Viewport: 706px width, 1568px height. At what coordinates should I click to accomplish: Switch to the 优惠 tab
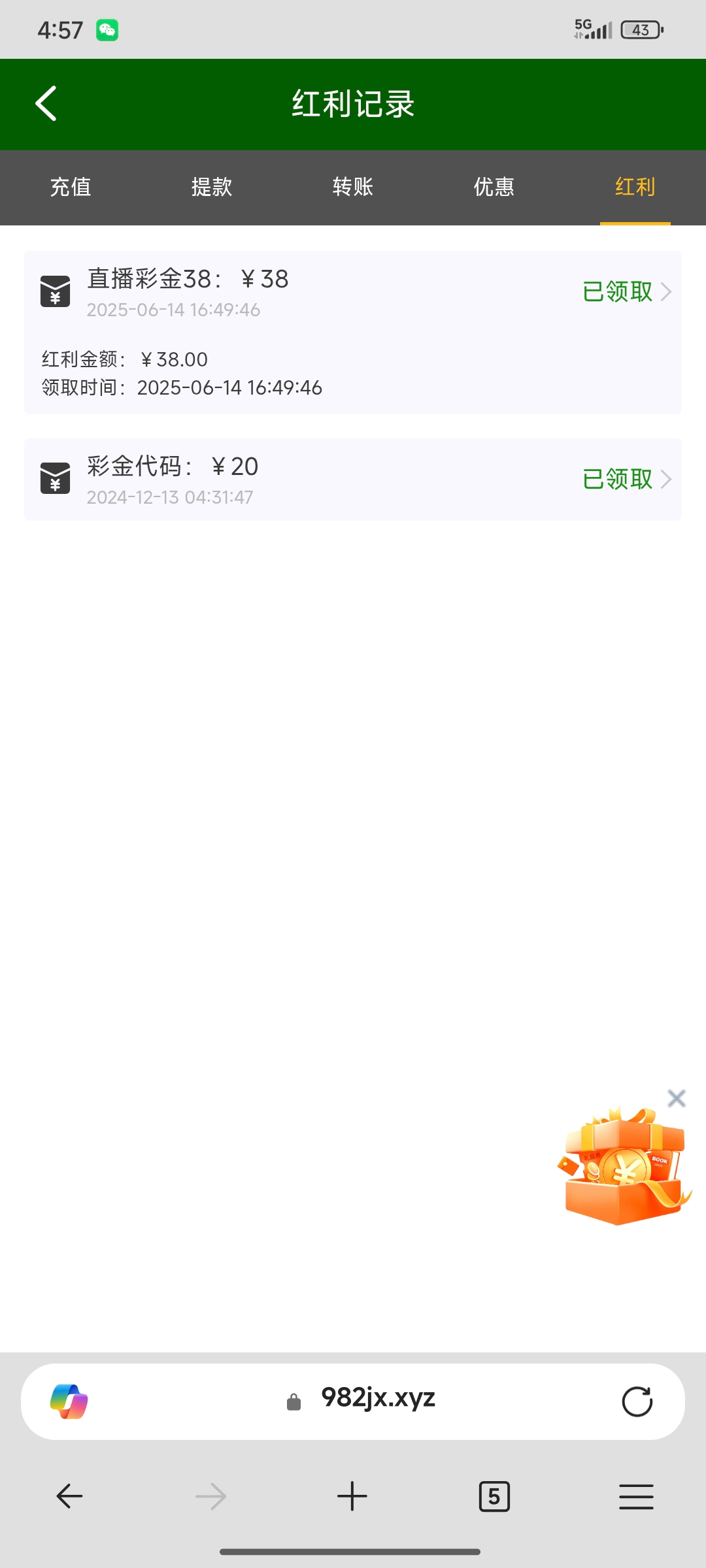[x=494, y=188]
